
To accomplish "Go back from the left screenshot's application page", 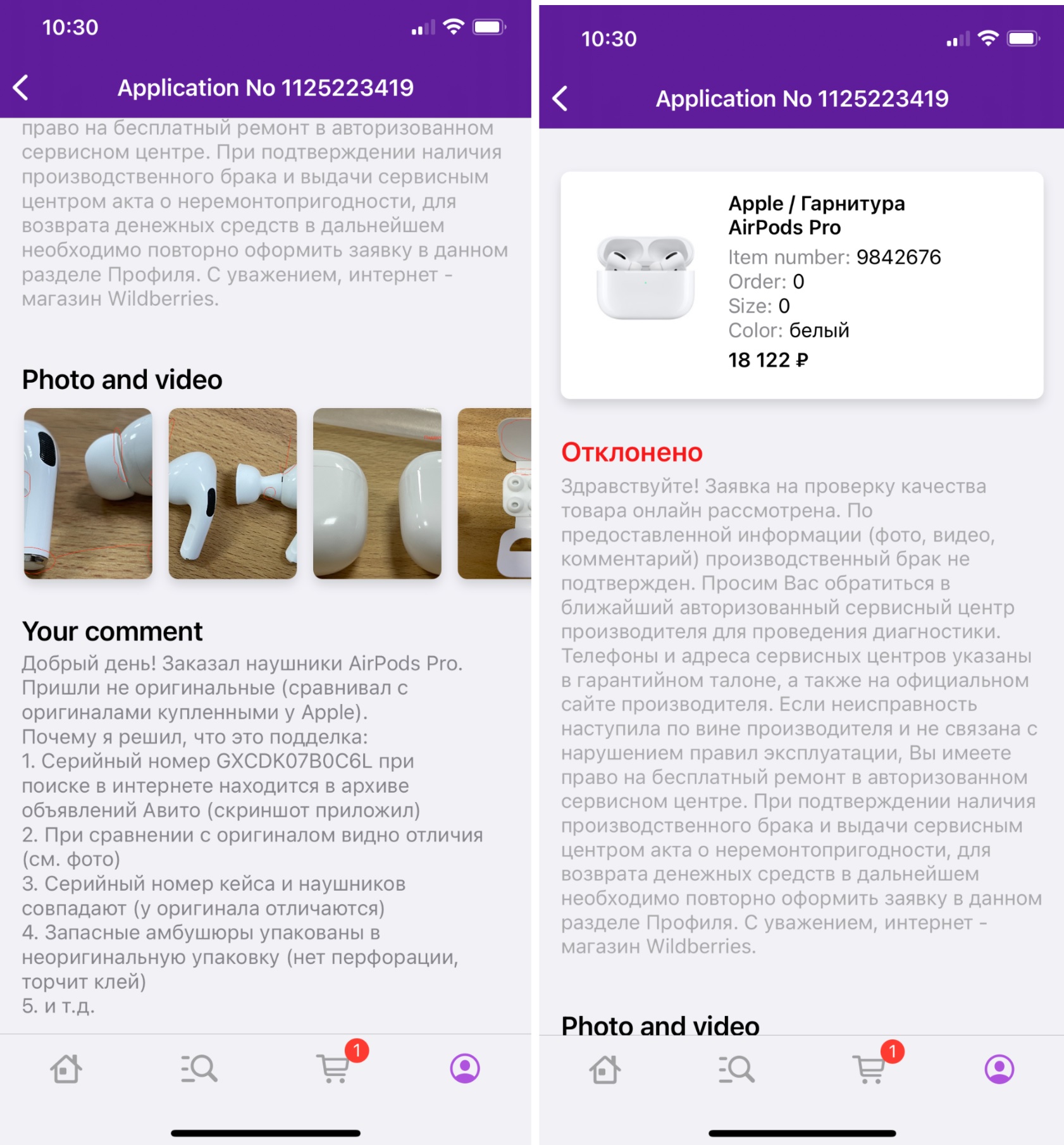I will (22, 87).
